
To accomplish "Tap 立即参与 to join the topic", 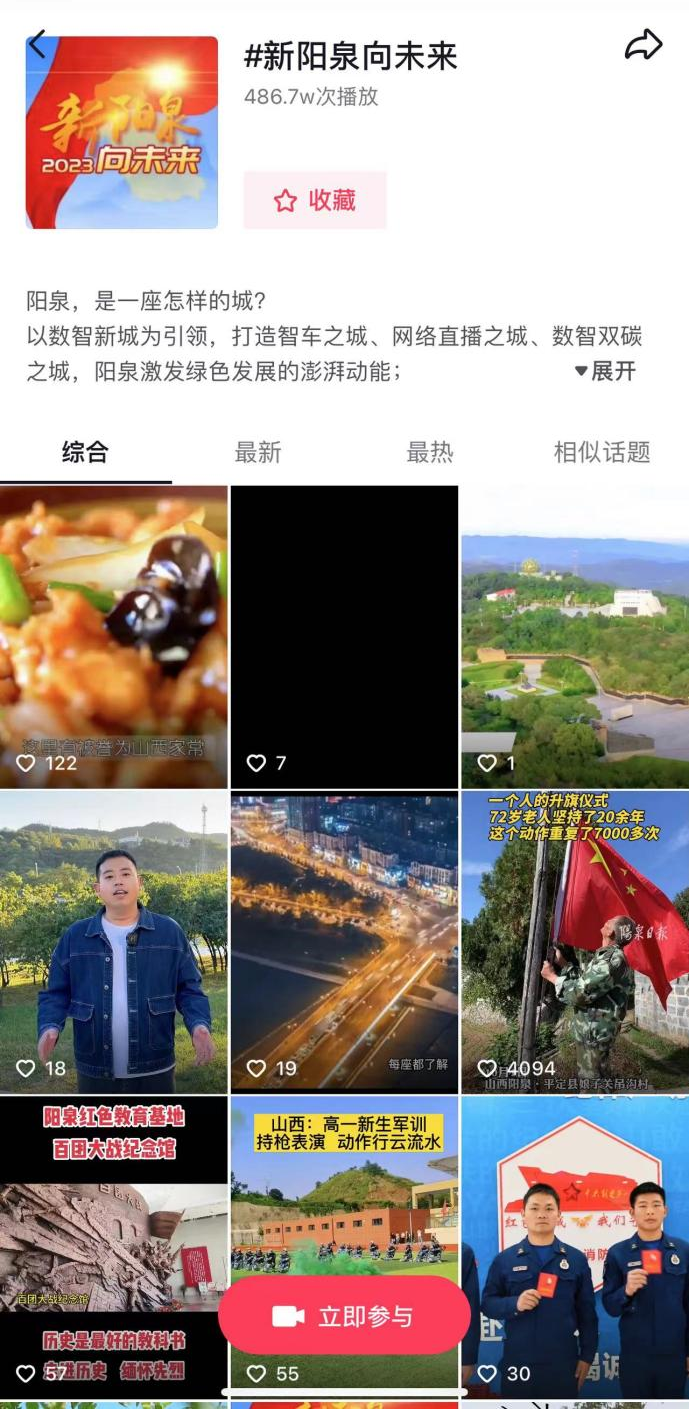I will pos(344,1316).
